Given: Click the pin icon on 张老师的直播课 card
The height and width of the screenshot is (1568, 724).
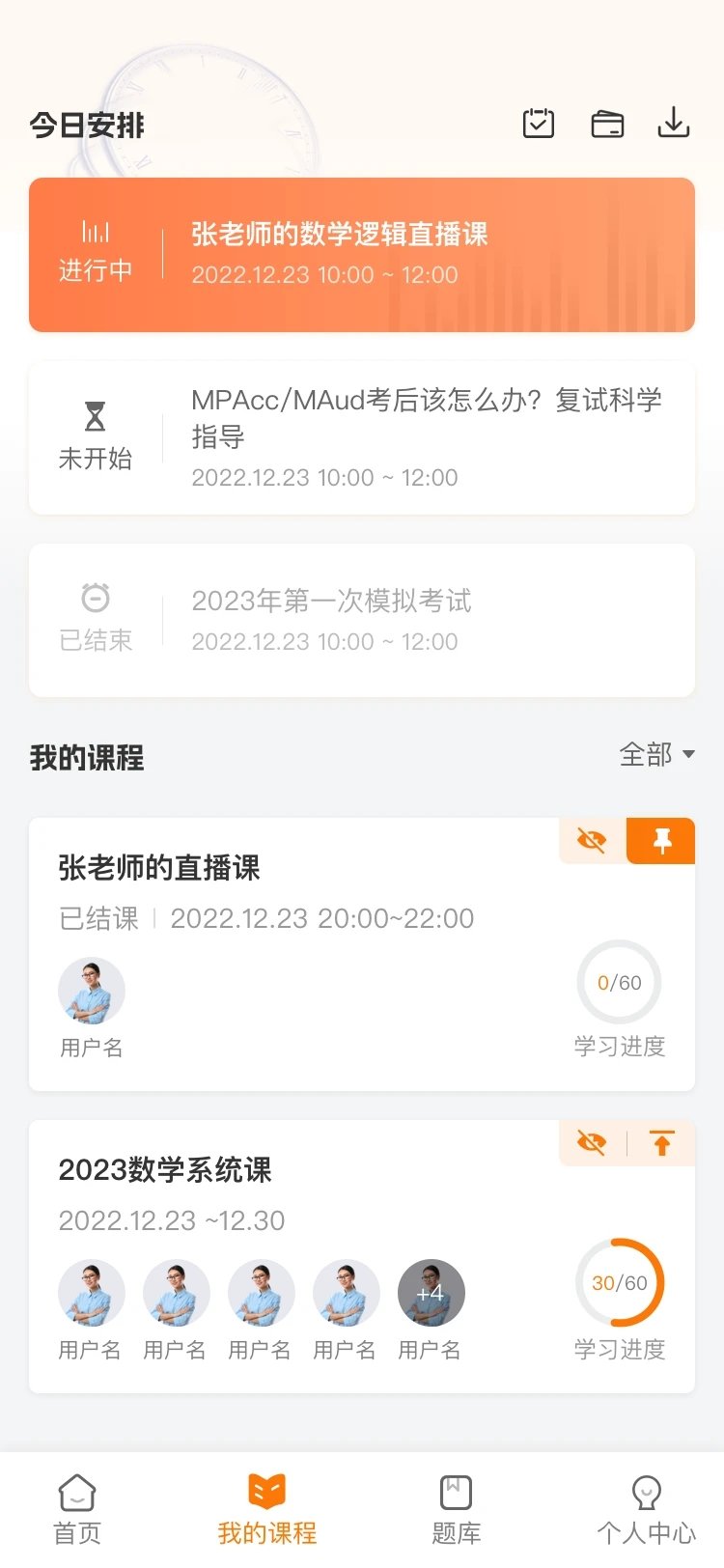Looking at the screenshot, I should point(660,841).
